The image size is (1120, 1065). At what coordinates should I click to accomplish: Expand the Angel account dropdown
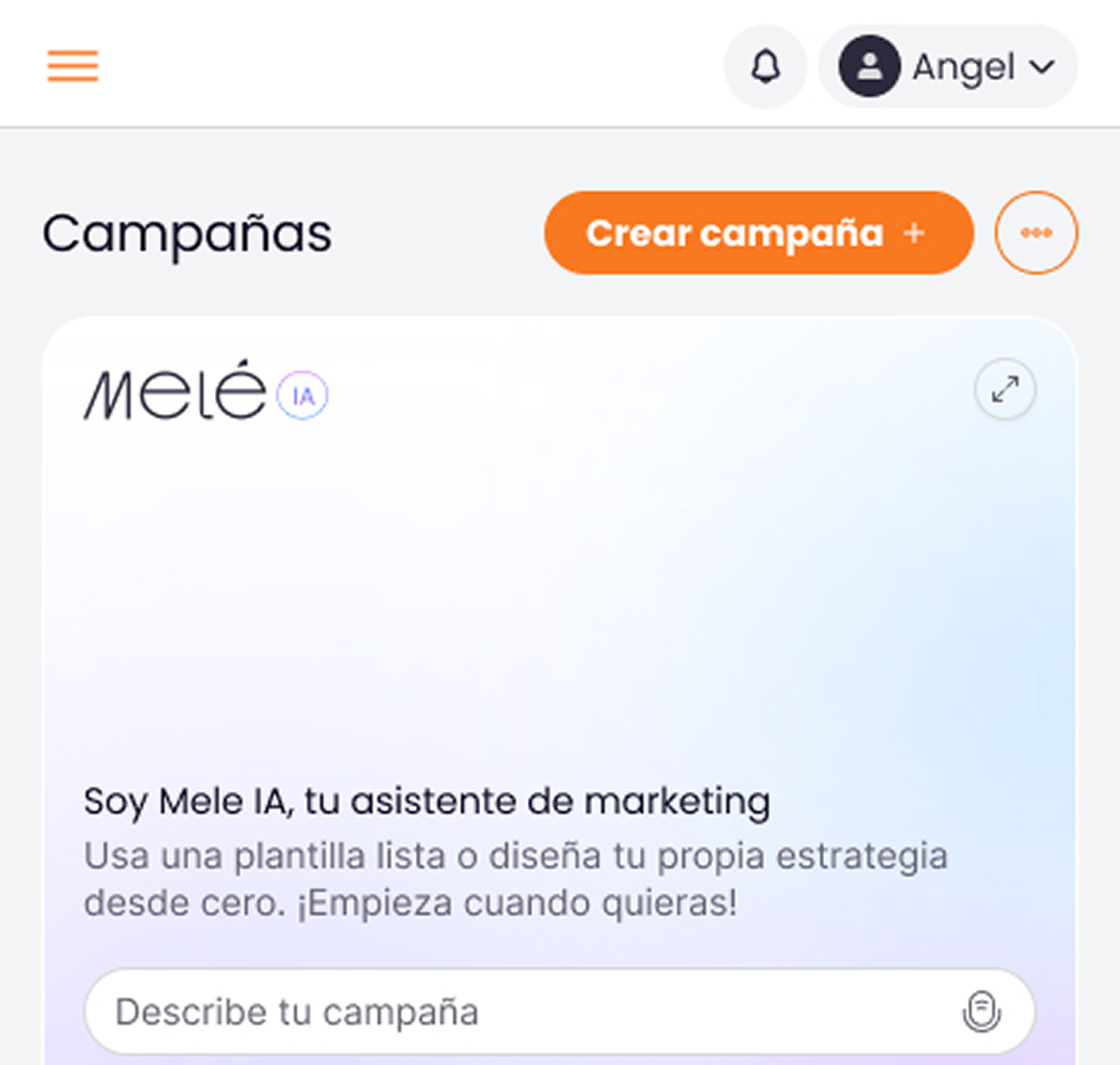(947, 67)
